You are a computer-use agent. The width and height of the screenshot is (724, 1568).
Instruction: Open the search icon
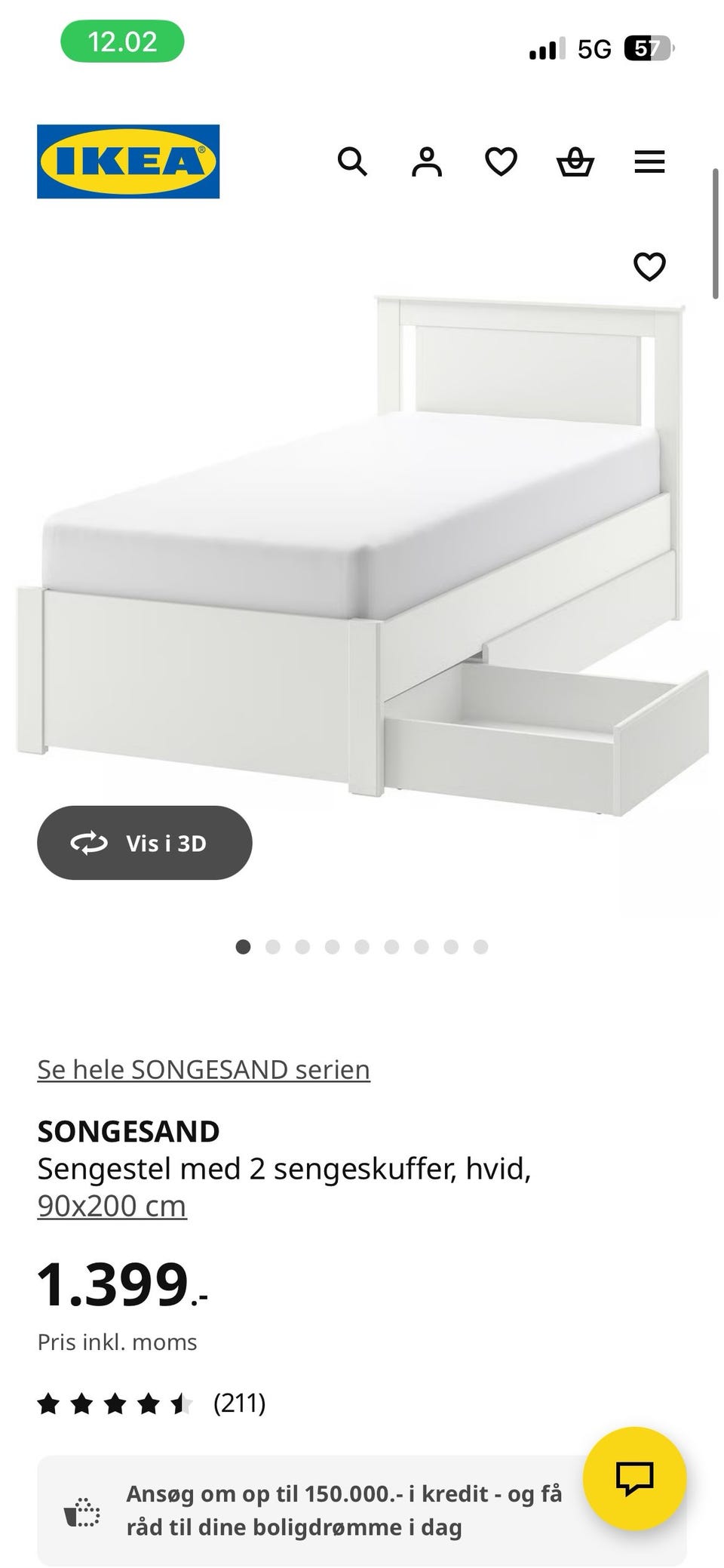(353, 162)
